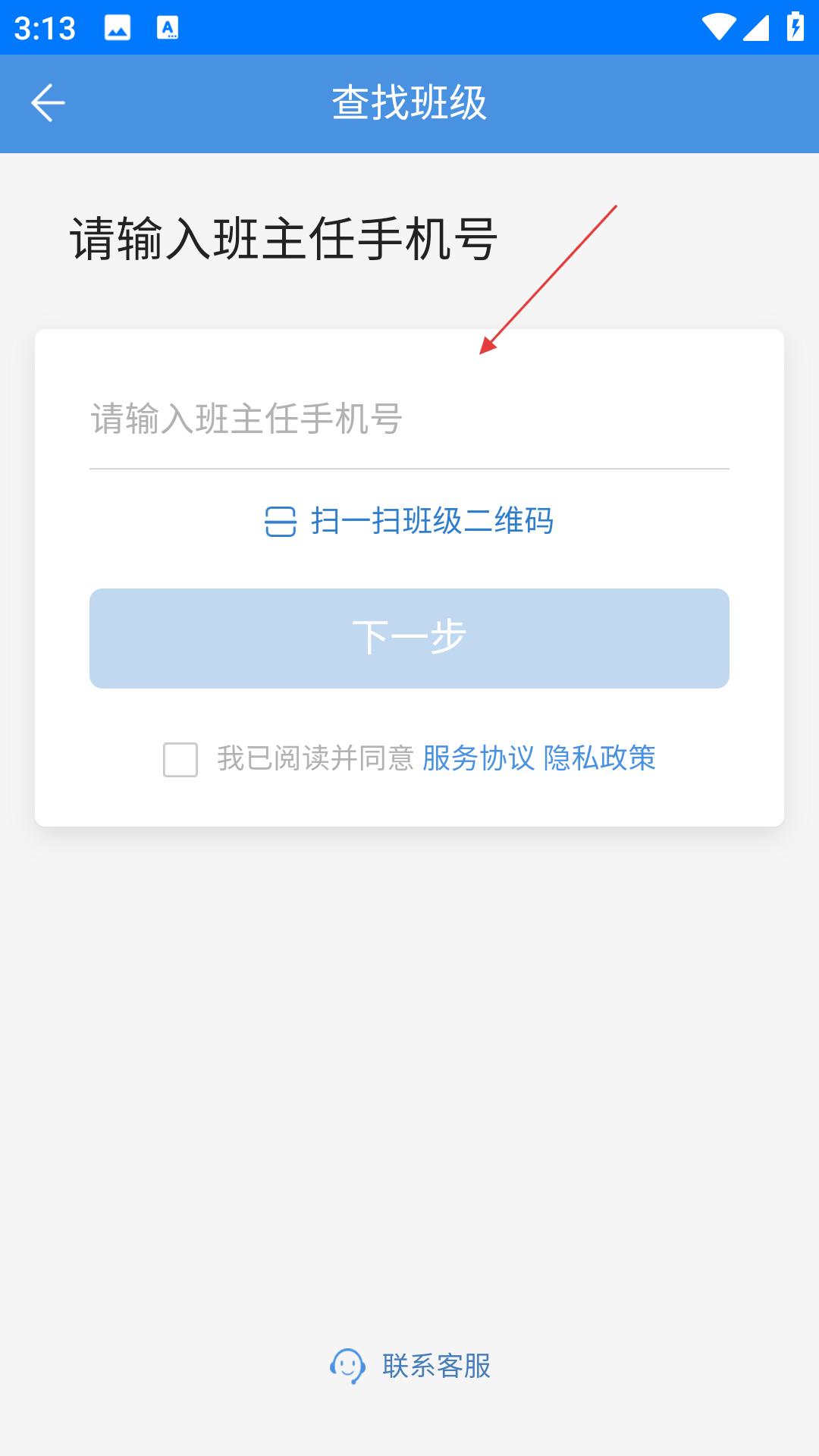Focus the 请输入班主任手机号 input field
819x1456 pixels.
(x=409, y=419)
